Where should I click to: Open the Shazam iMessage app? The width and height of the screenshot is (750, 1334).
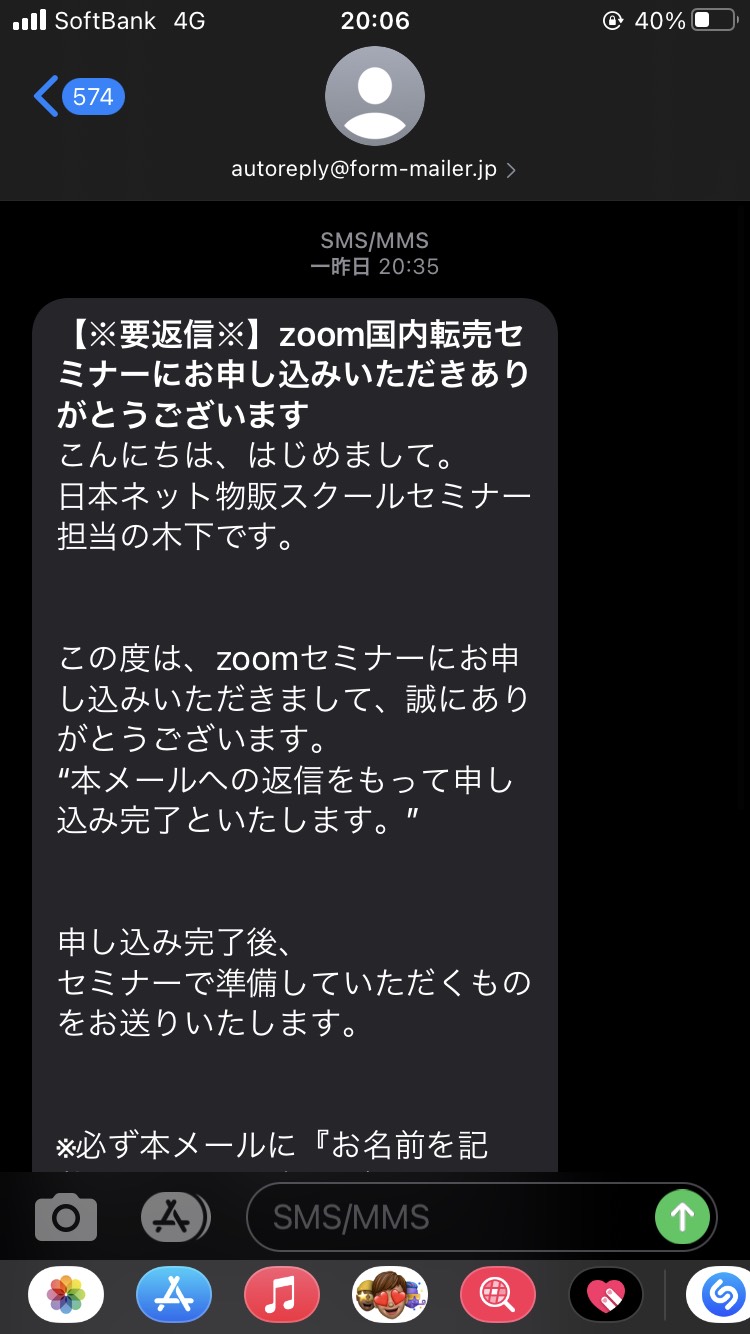coord(718,1296)
